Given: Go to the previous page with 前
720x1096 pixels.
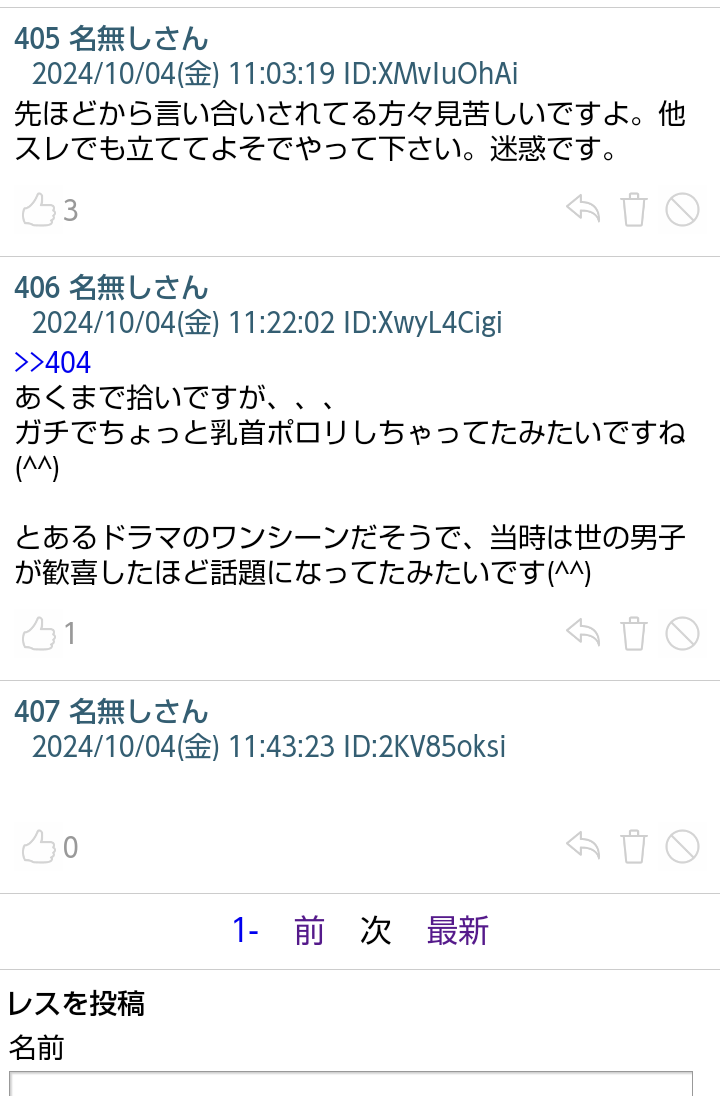Looking at the screenshot, I should pos(310,931).
